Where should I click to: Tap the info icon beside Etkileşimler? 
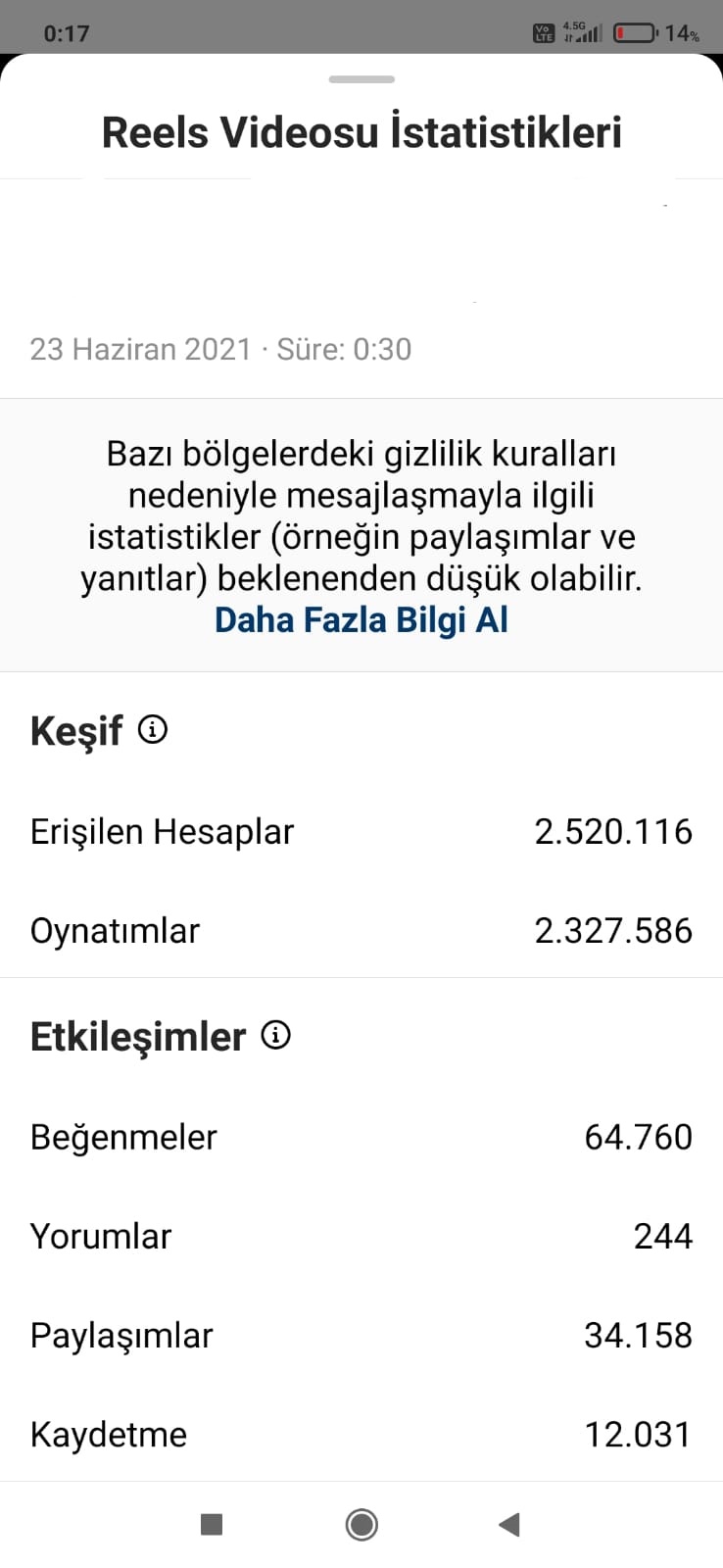[276, 1035]
